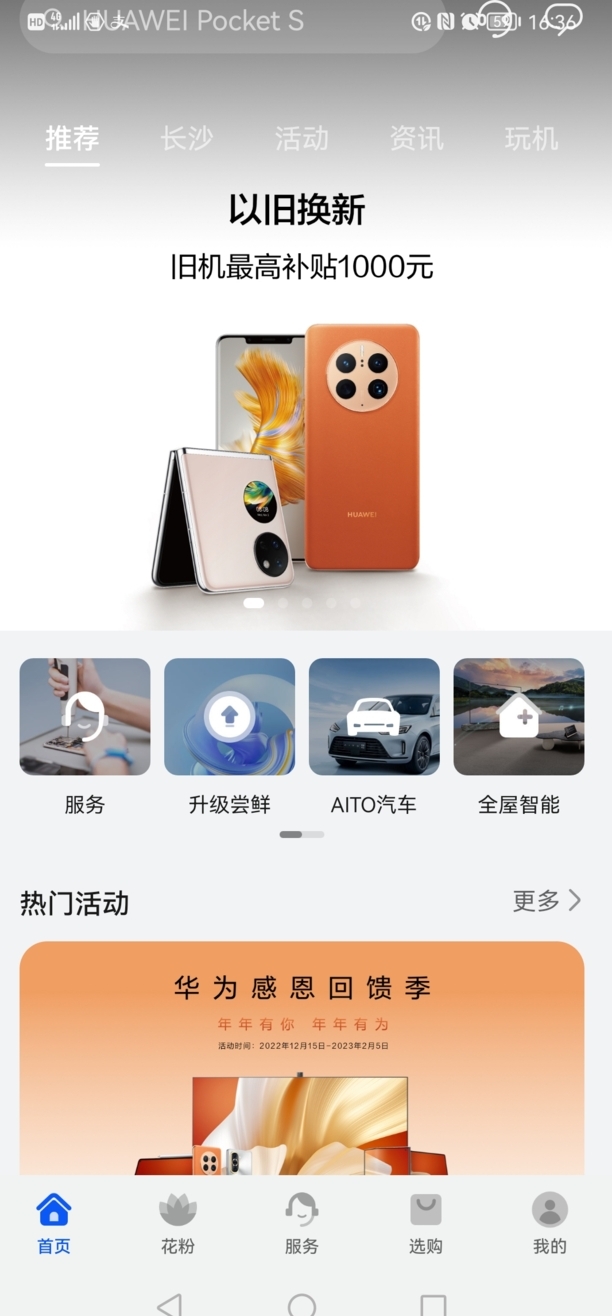Select the 推荐 tab
612x1316 pixels.
[72, 138]
